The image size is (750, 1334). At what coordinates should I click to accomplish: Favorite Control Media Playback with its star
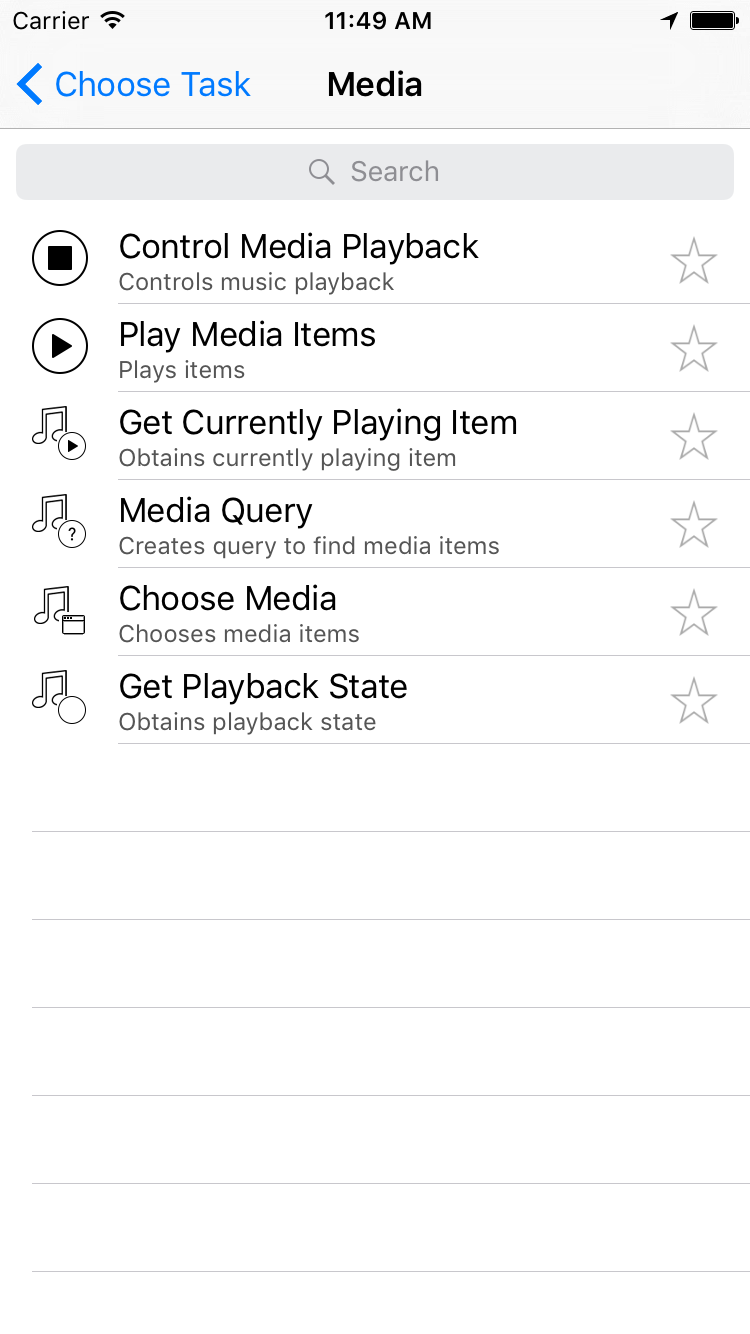[693, 261]
